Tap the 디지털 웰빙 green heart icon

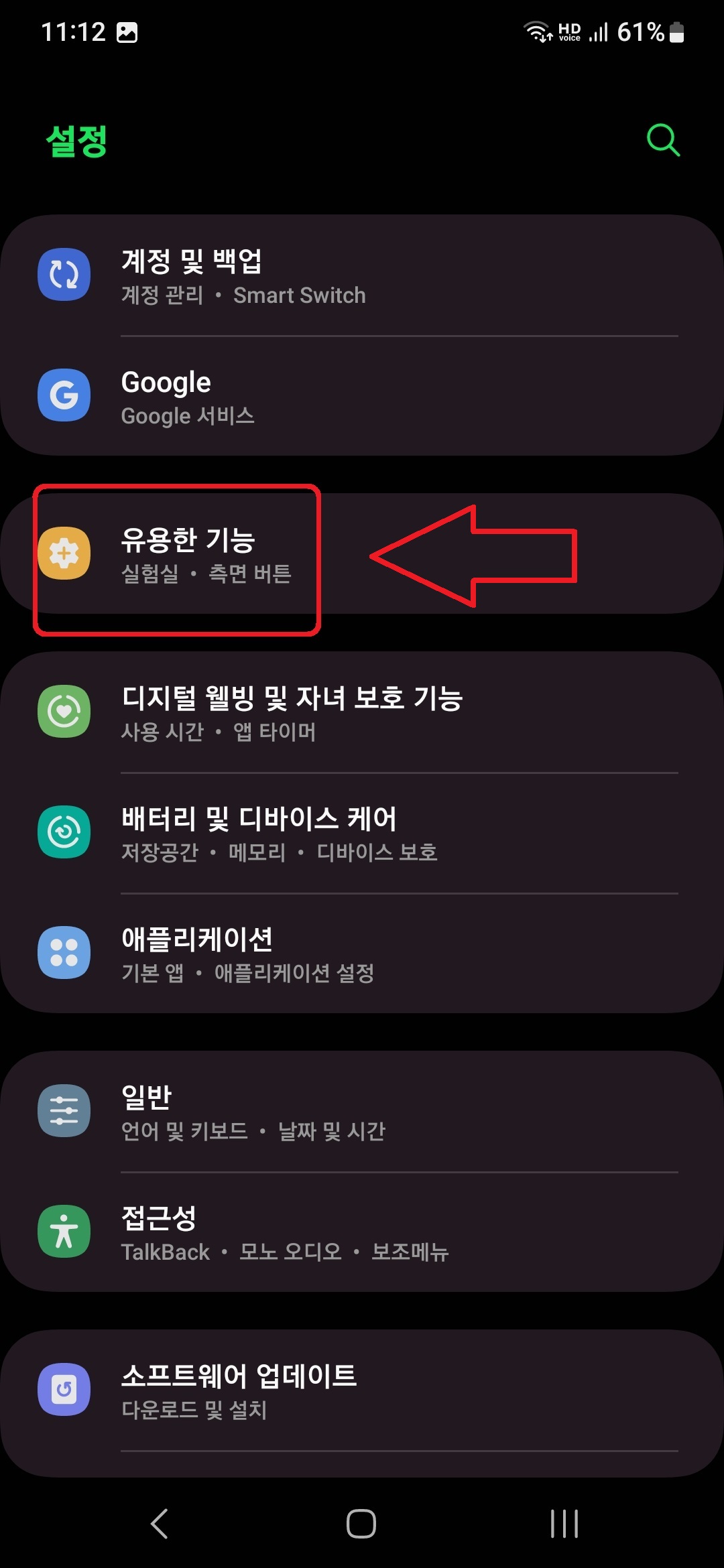[x=64, y=712]
